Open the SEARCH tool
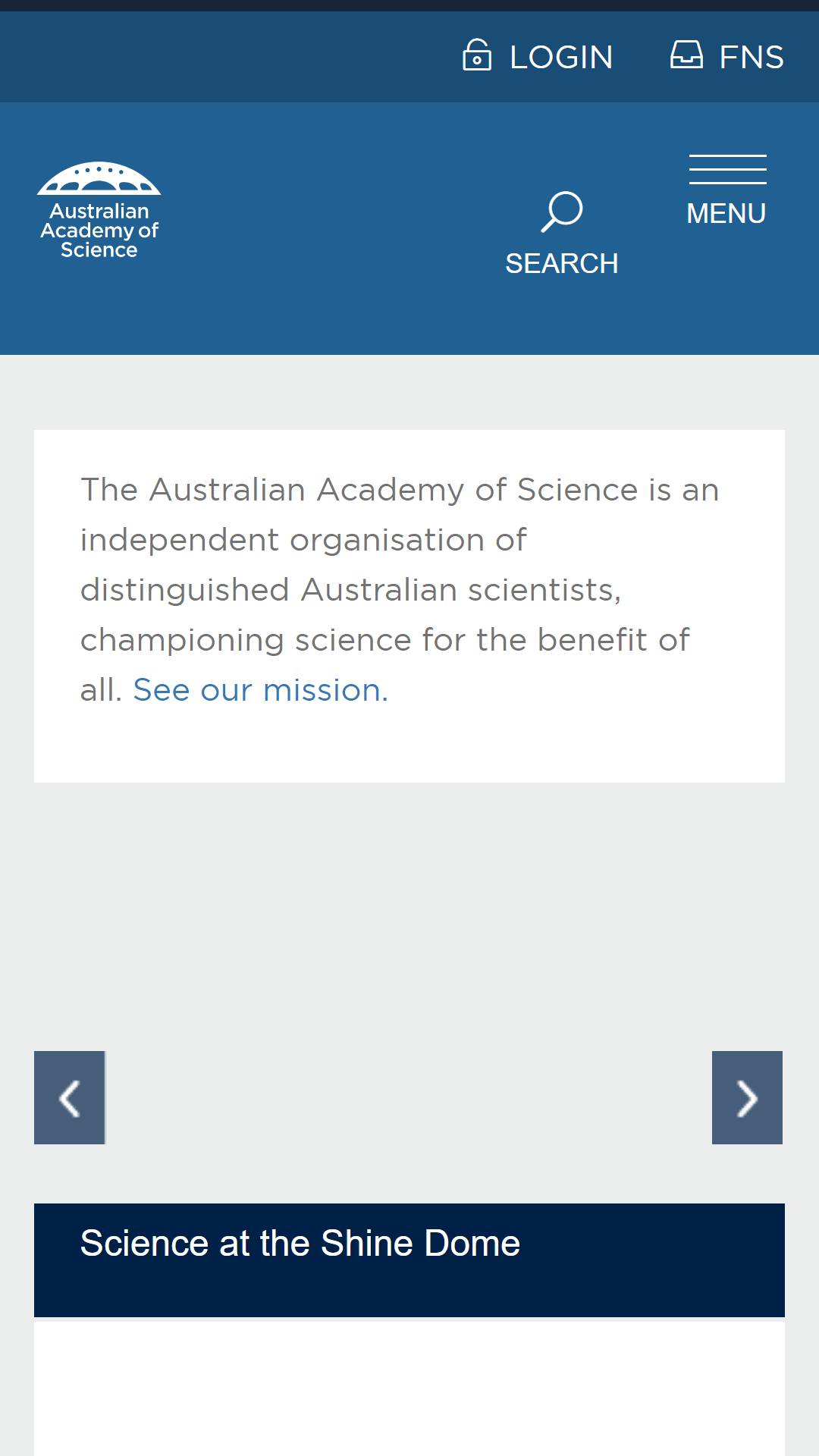 tap(562, 234)
